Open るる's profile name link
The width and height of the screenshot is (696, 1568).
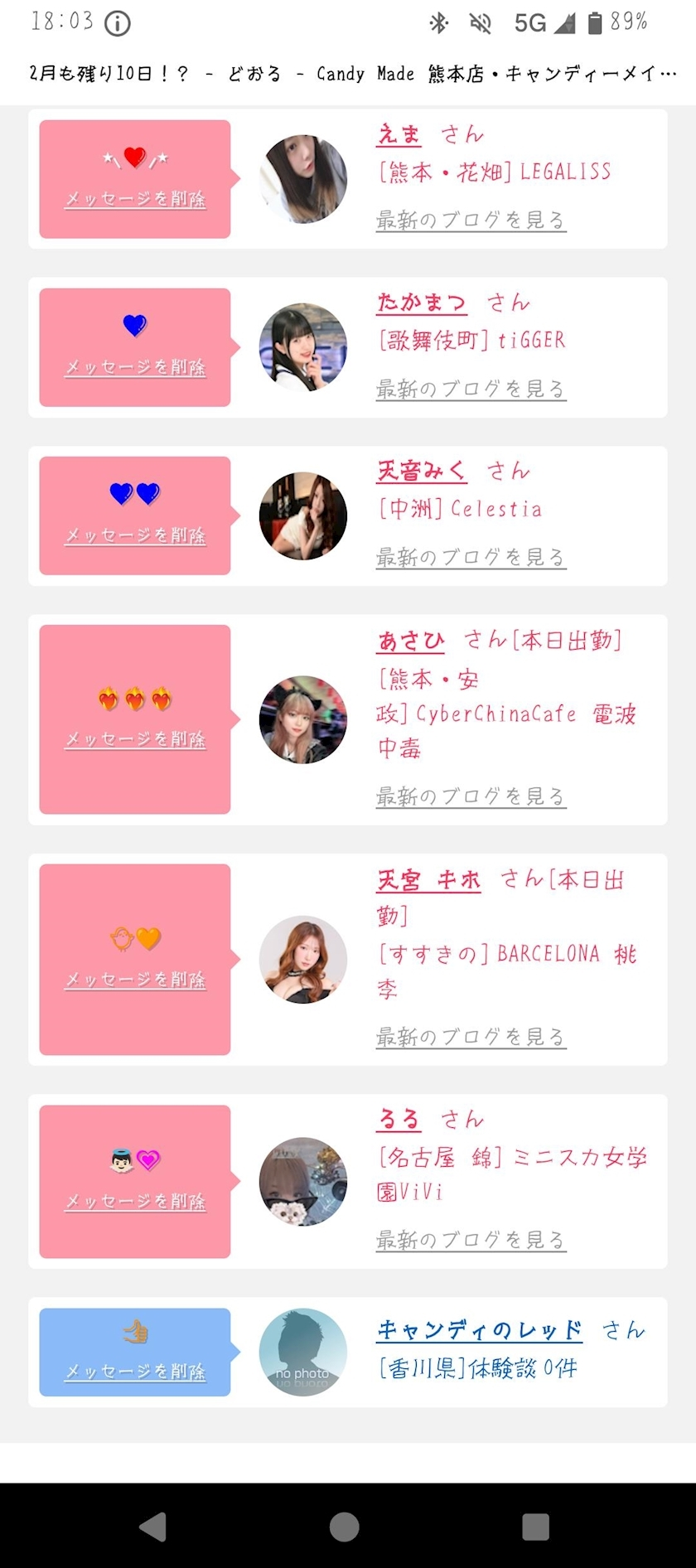(x=399, y=1120)
